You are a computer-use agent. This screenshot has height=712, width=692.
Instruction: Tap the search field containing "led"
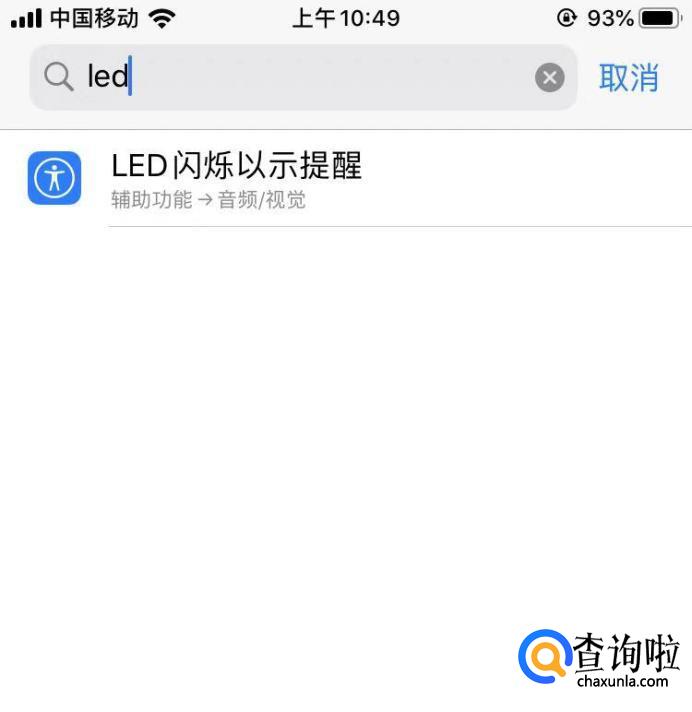click(300, 77)
